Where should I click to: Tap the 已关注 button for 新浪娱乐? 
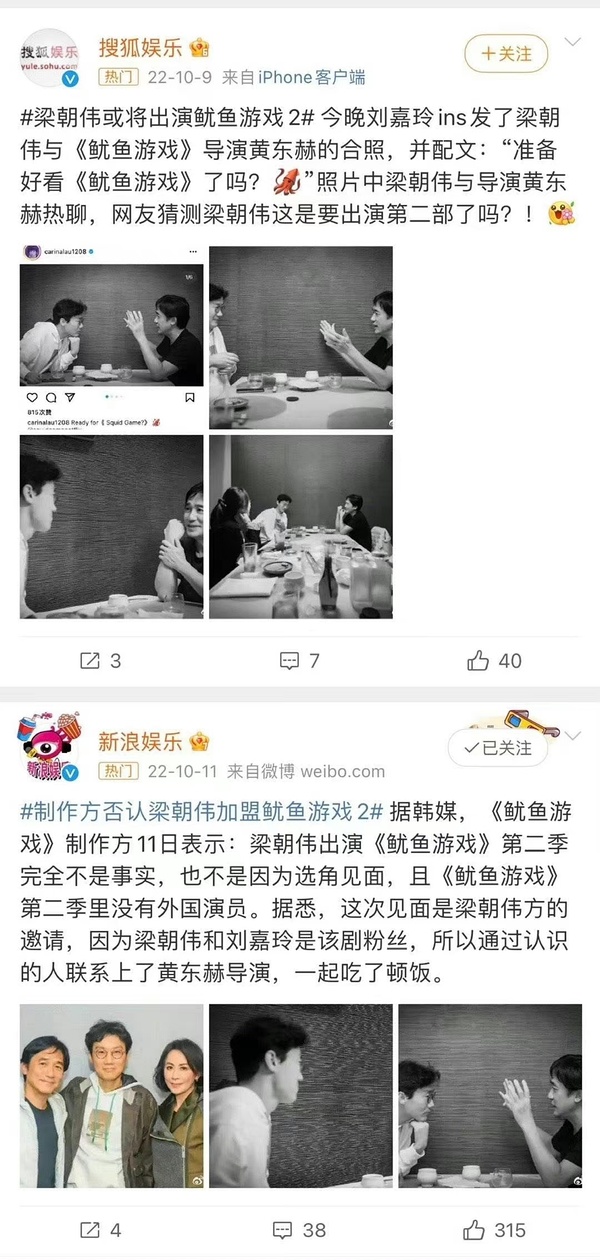tap(495, 747)
